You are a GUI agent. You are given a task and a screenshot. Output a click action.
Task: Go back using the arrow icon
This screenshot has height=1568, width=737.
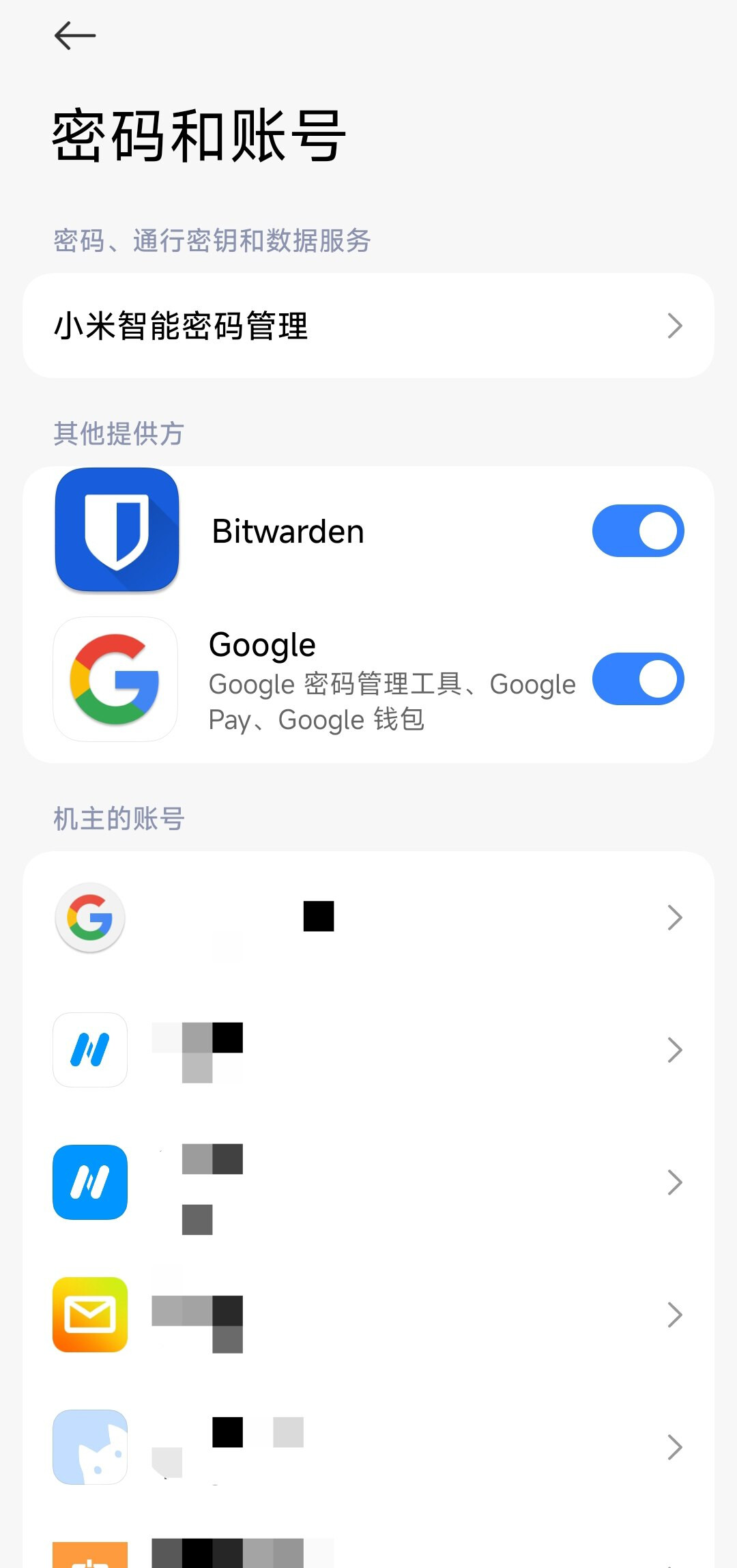74,35
